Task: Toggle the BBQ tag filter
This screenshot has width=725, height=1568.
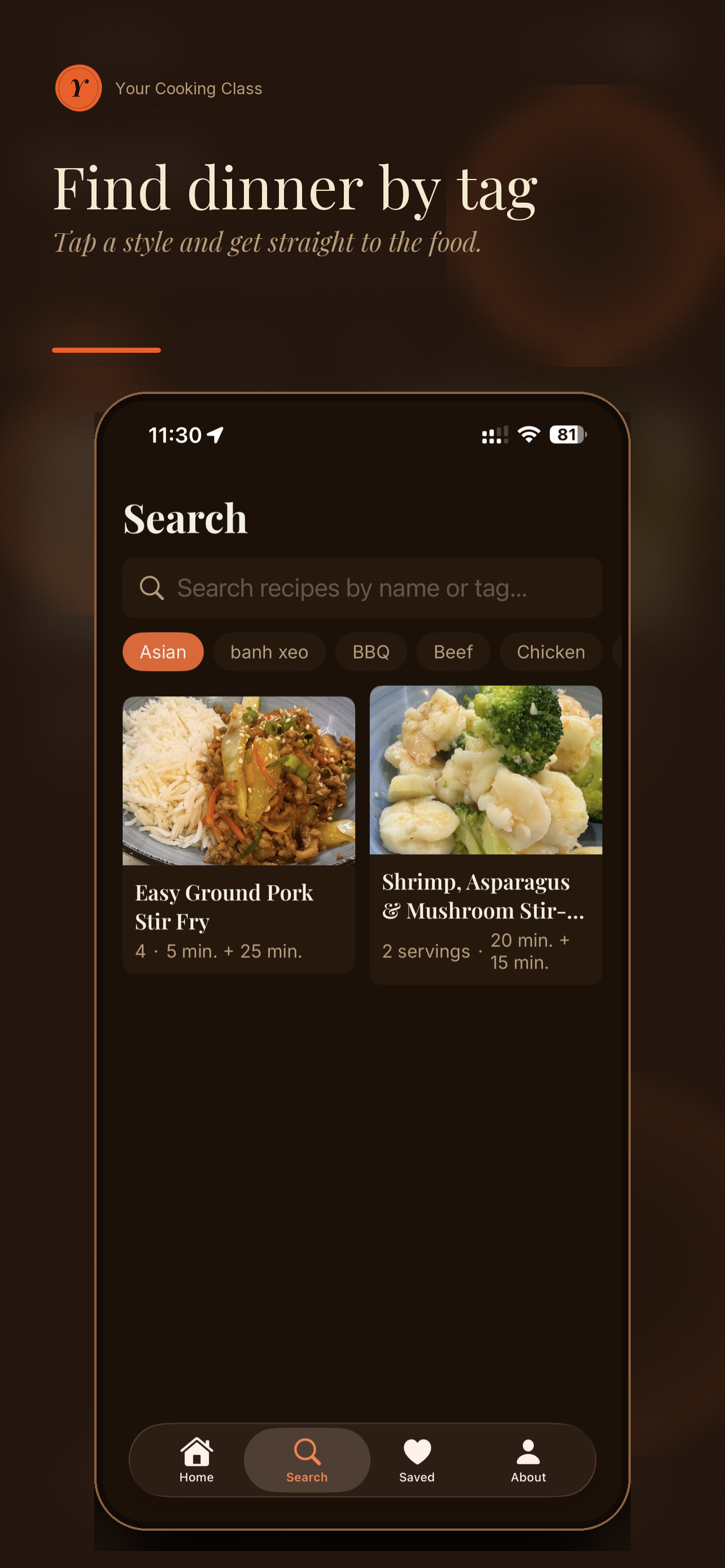Action: [x=371, y=651]
